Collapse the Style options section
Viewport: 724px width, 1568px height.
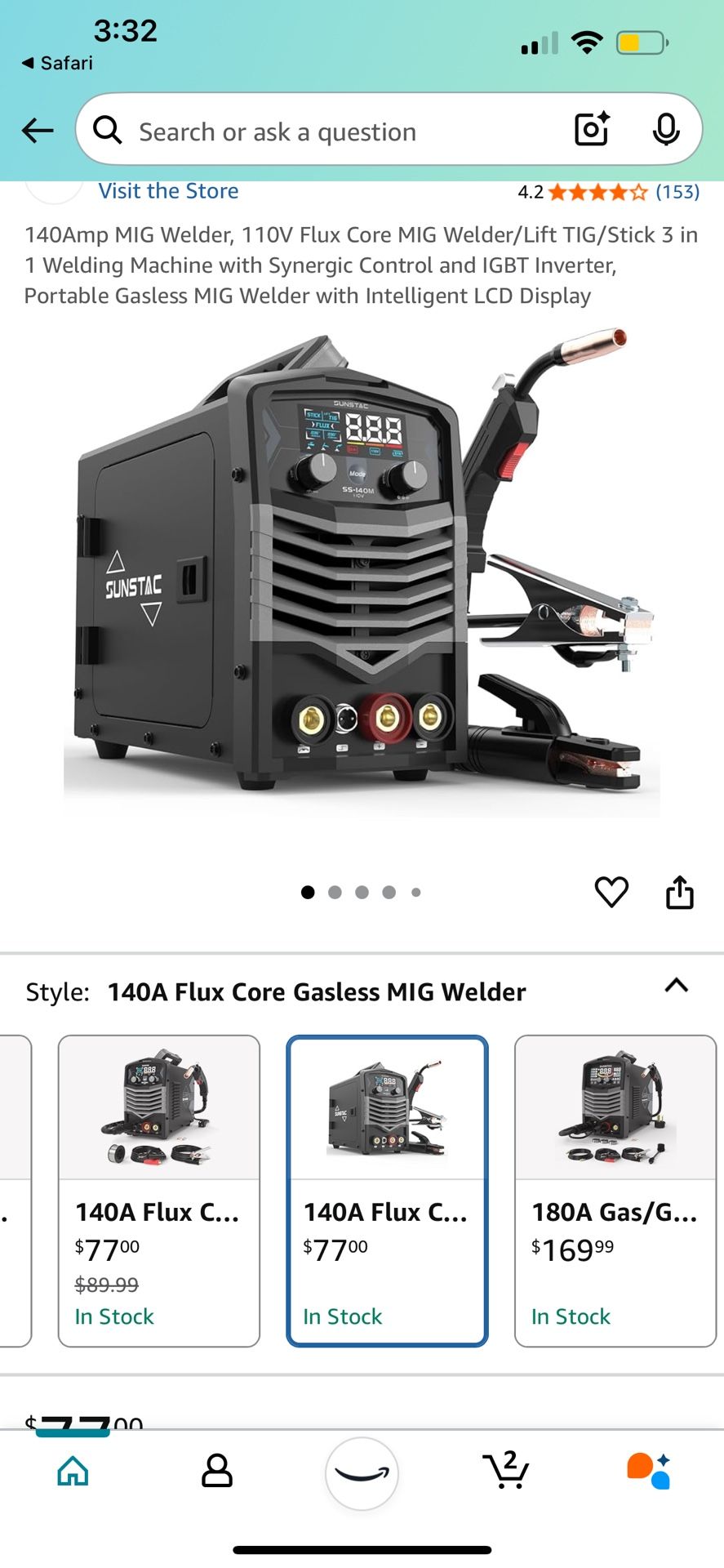click(677, 986)
